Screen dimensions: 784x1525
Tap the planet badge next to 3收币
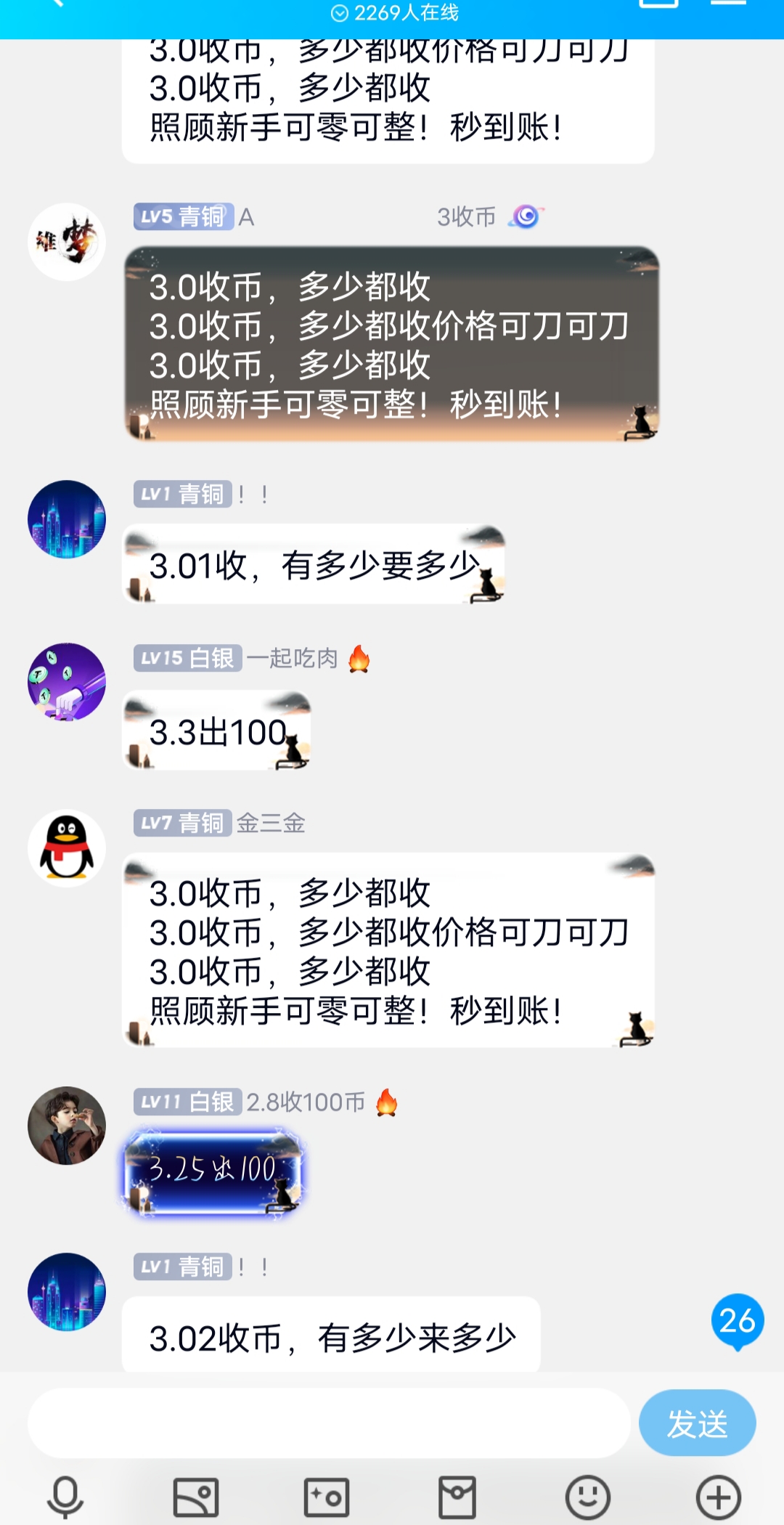click(525, 216)
